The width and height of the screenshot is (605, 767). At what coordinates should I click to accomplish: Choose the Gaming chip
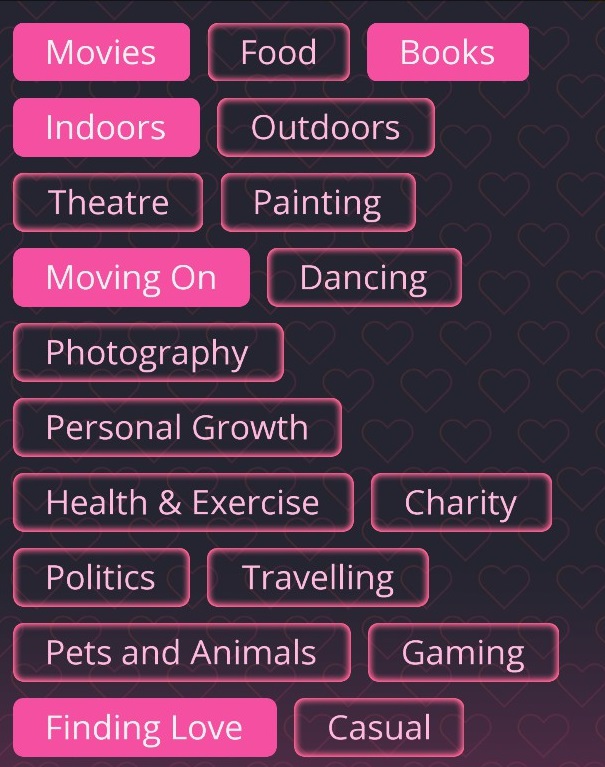463,652
